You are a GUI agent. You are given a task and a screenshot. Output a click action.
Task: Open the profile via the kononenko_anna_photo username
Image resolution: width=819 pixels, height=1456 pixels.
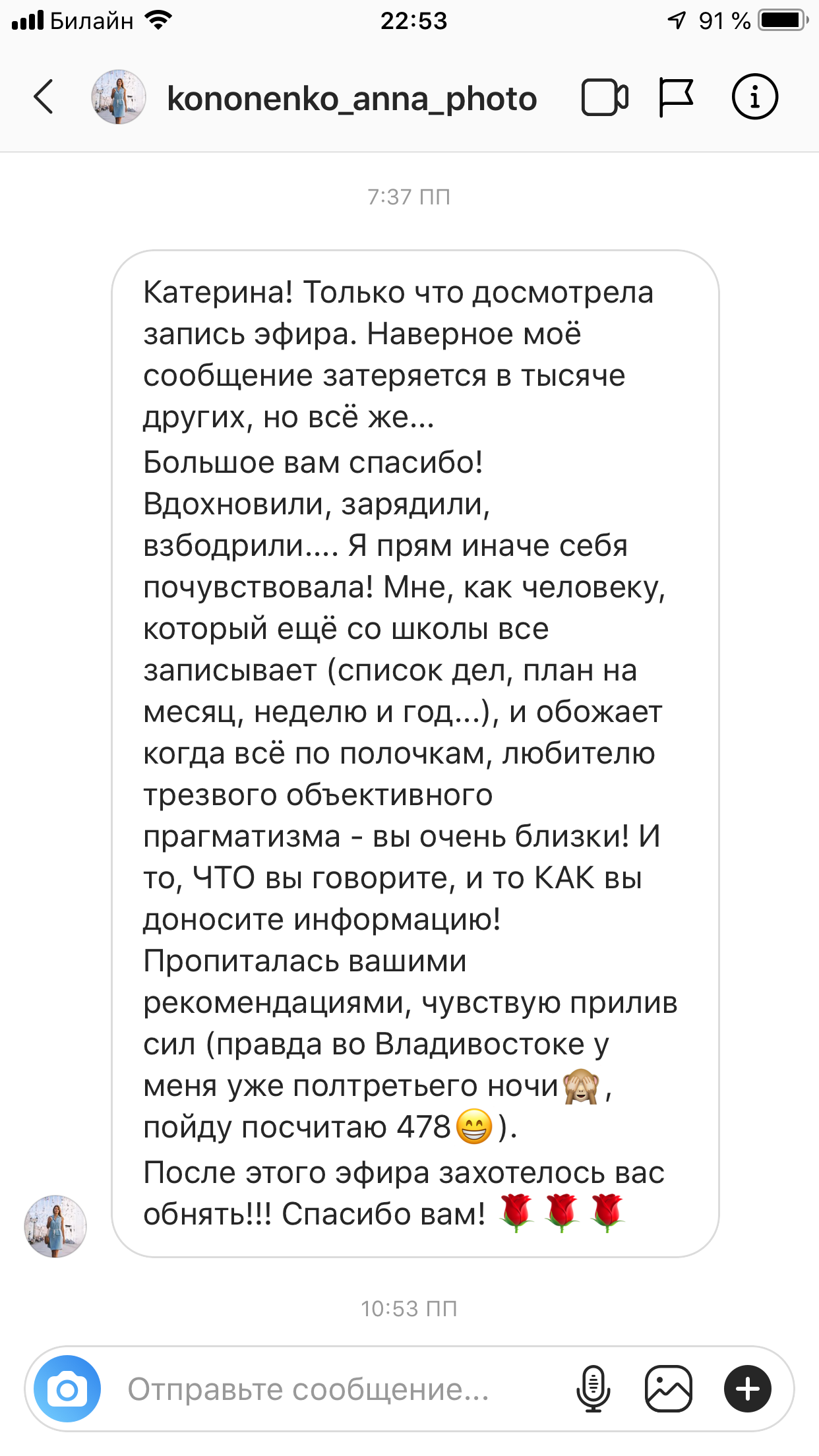[x=352, y=98]
